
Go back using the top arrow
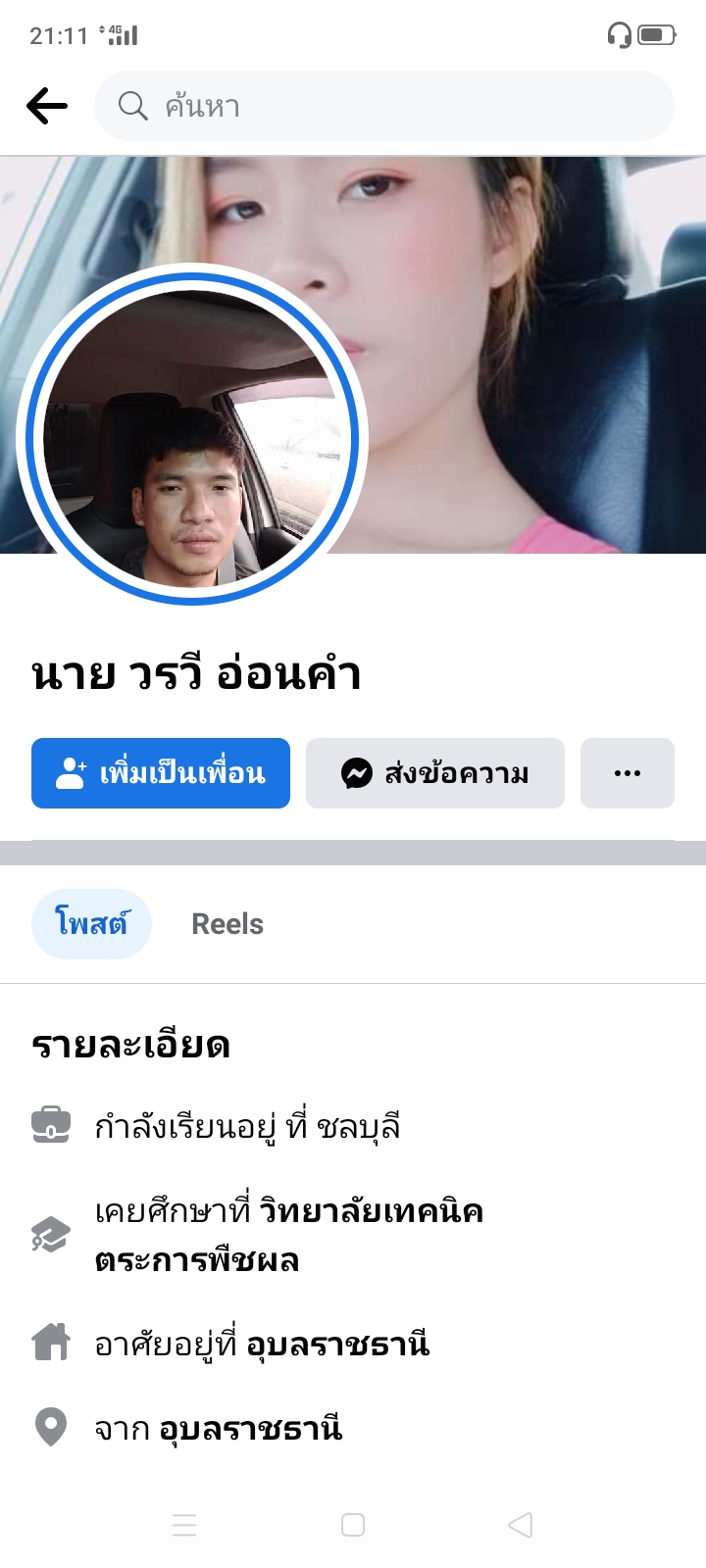(47, 106)
